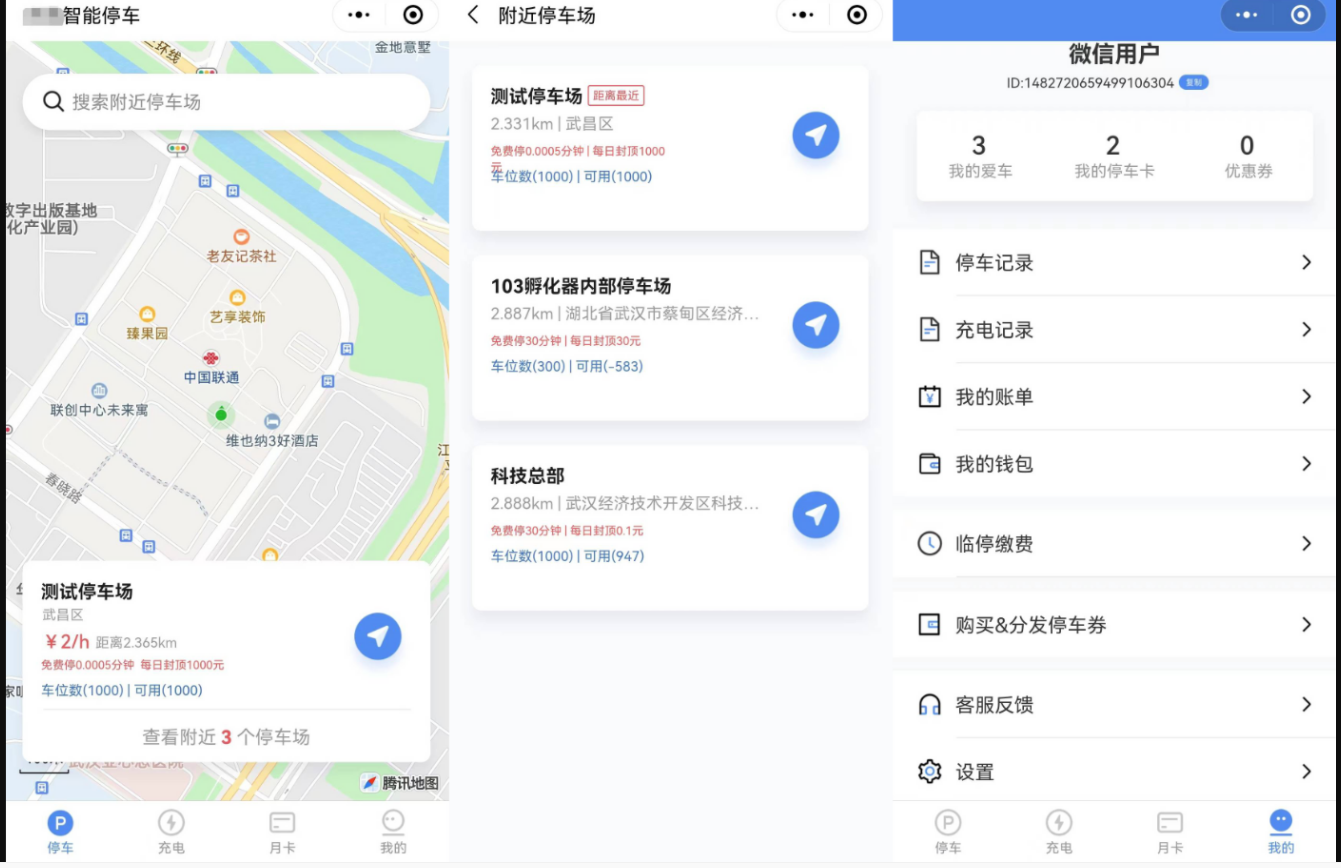Open 购买&分发停车券

click(1114, 625)
